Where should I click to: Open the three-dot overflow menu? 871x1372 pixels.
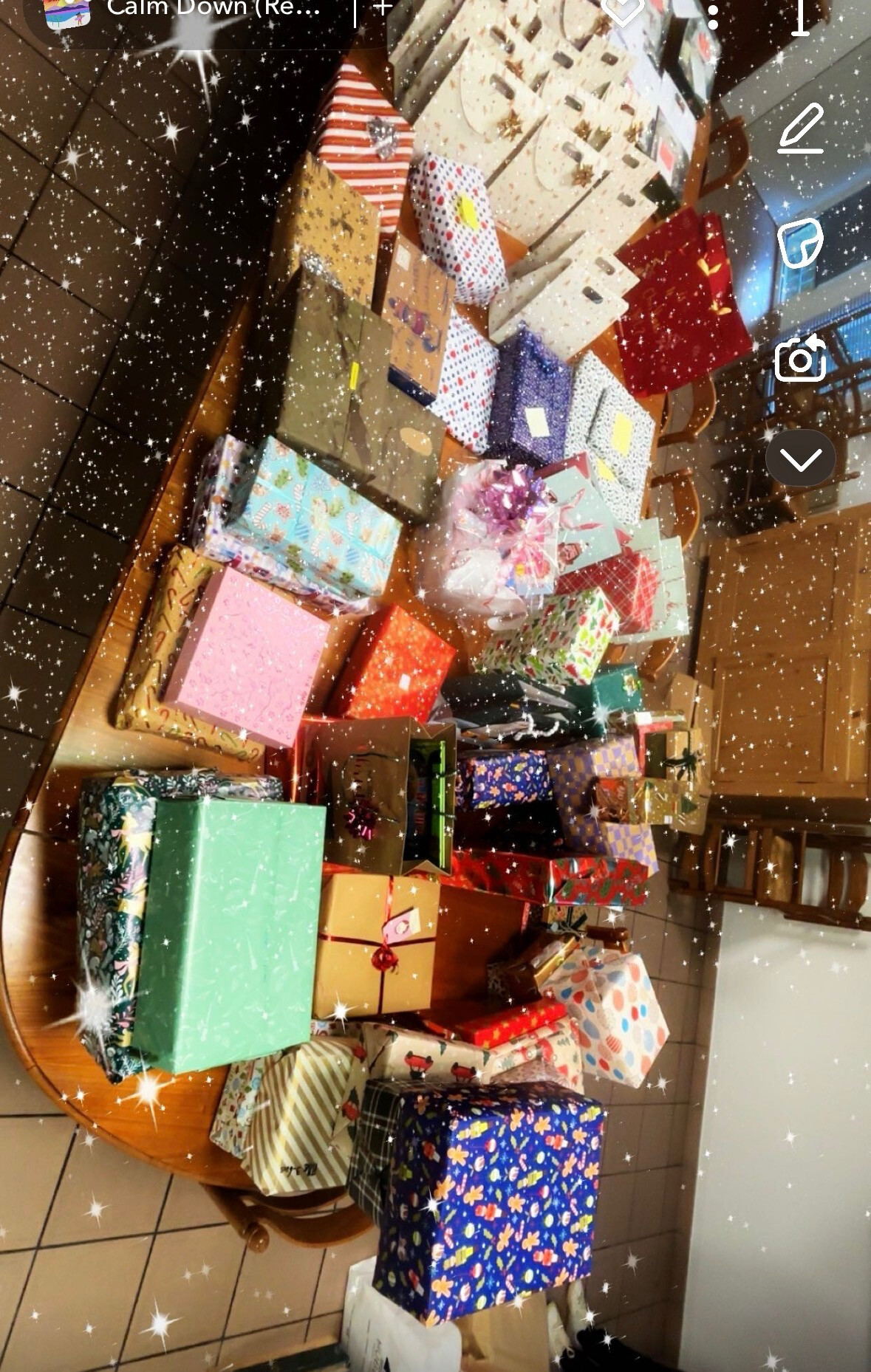[x=713, y=16]
